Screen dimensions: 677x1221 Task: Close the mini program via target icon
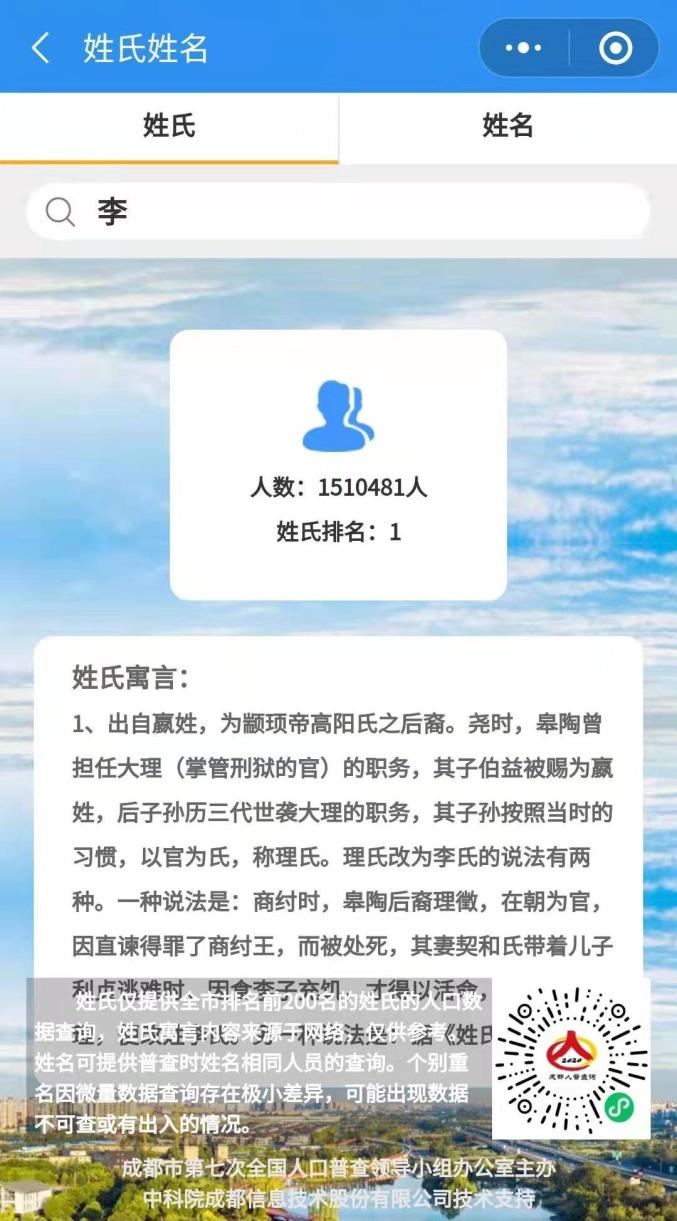tap(615, 48)
